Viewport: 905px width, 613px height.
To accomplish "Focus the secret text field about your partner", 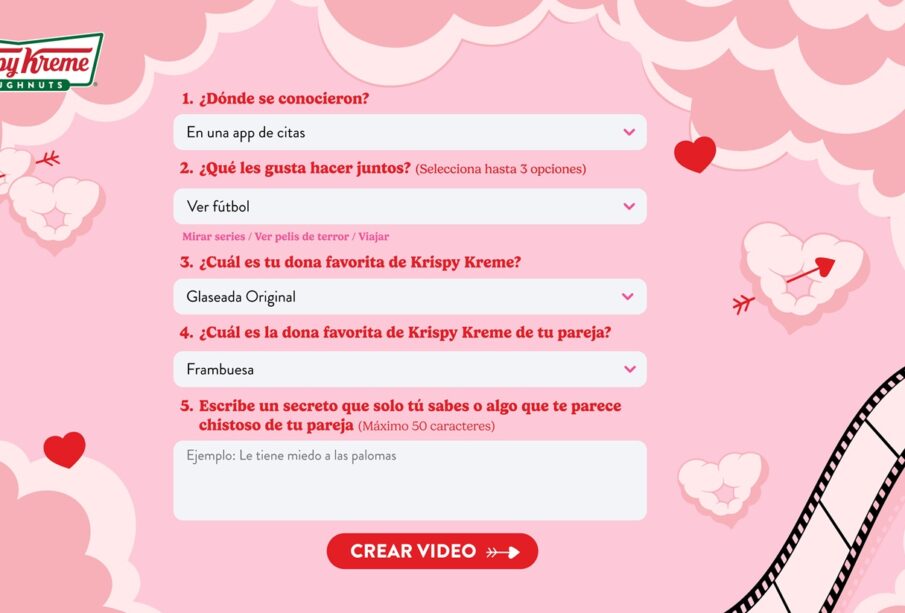I will [410, 481].
